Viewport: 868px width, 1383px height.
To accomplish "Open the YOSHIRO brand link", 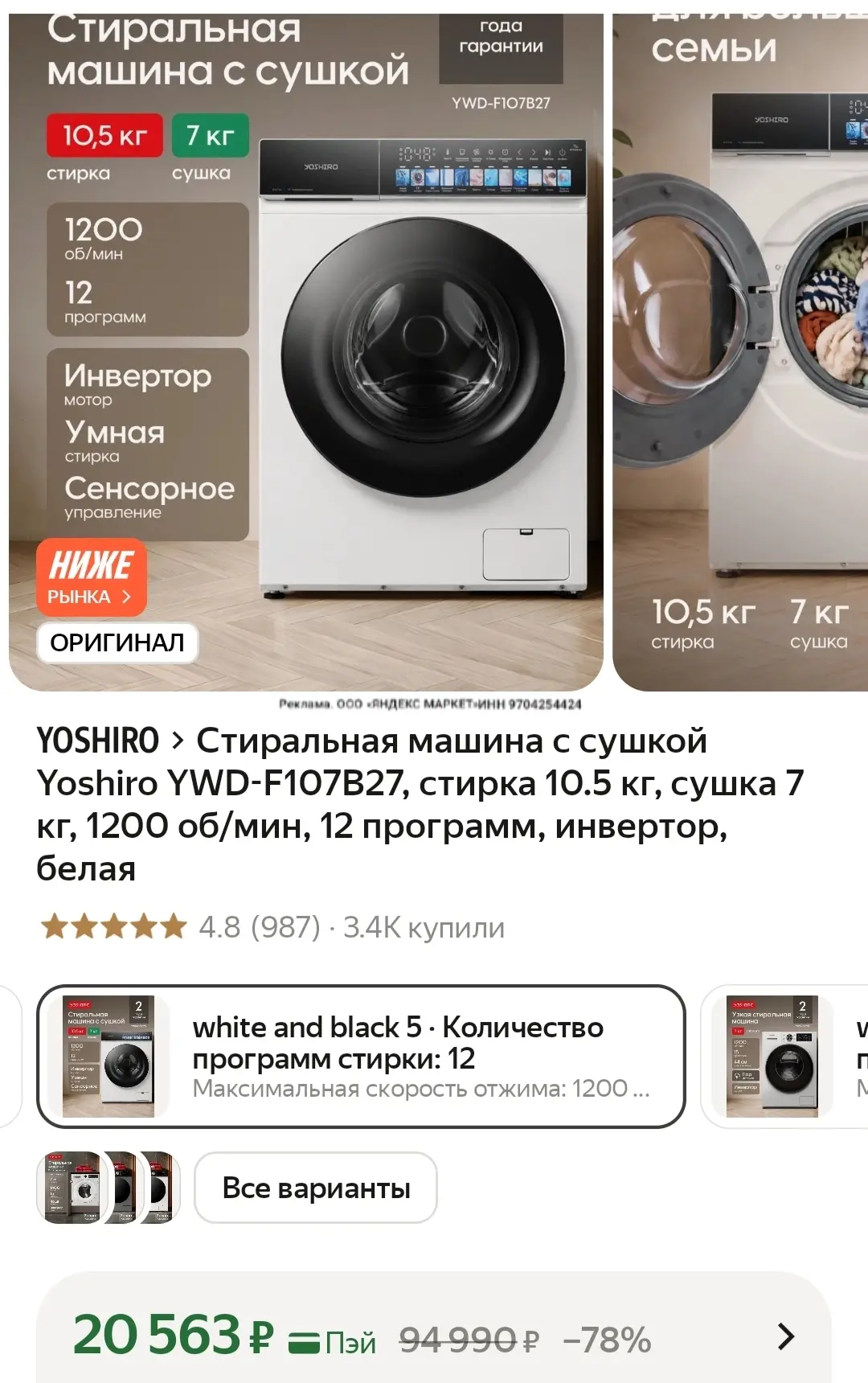I will tap(98, 741).
